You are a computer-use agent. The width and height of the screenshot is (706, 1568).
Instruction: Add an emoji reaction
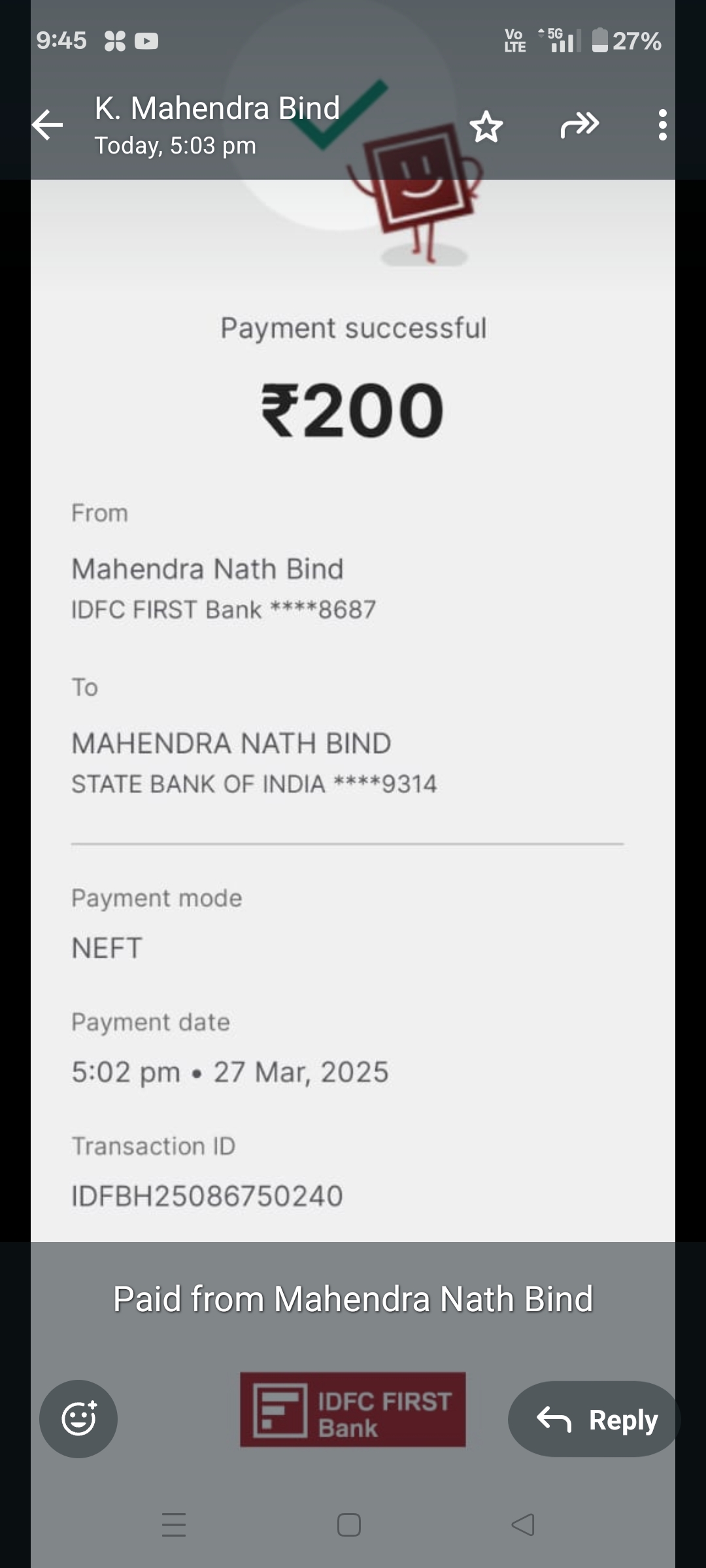click(78, 1418)
